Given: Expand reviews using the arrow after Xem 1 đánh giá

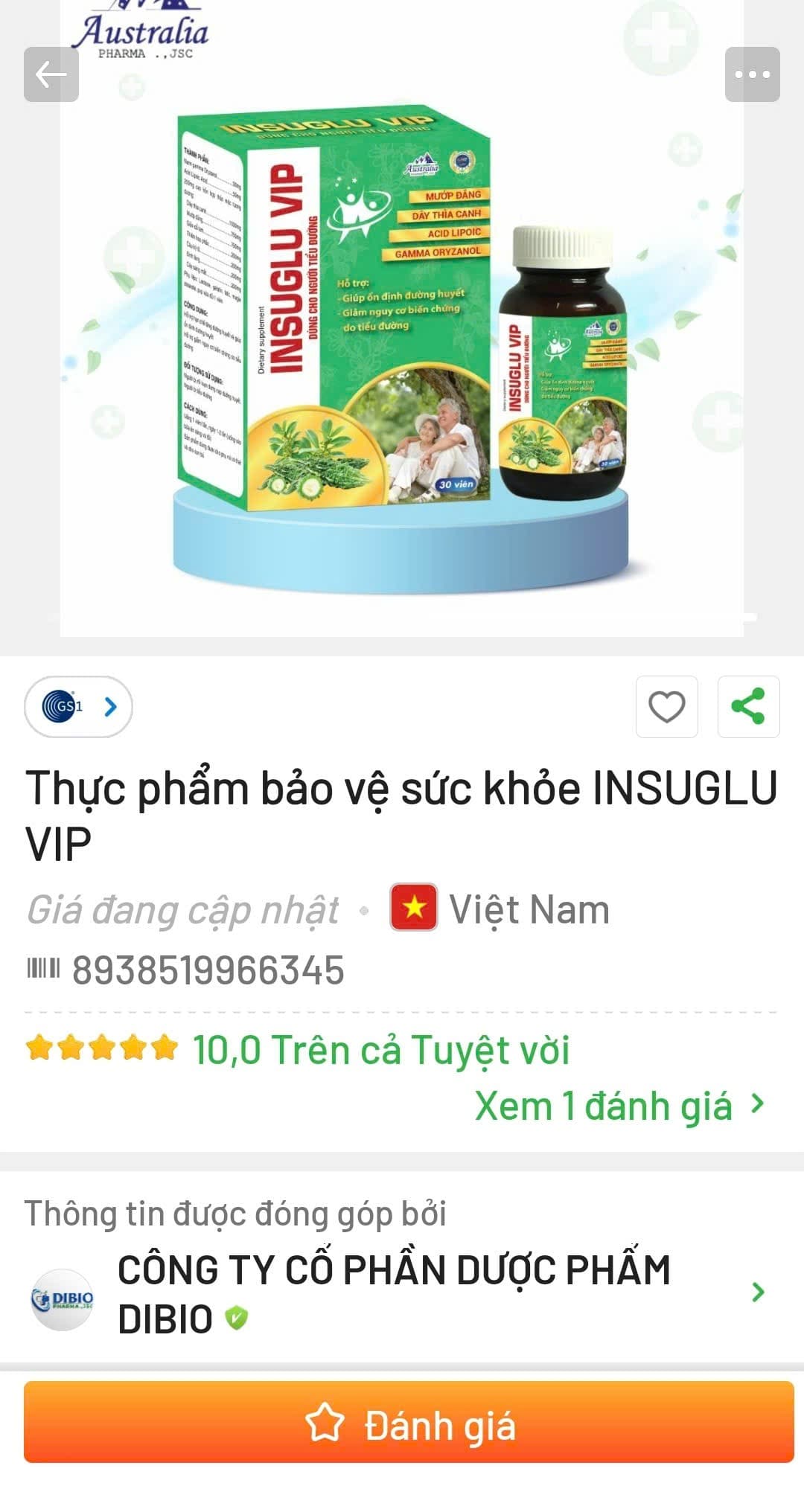Looking at the screenshot, I should 758,1106.
